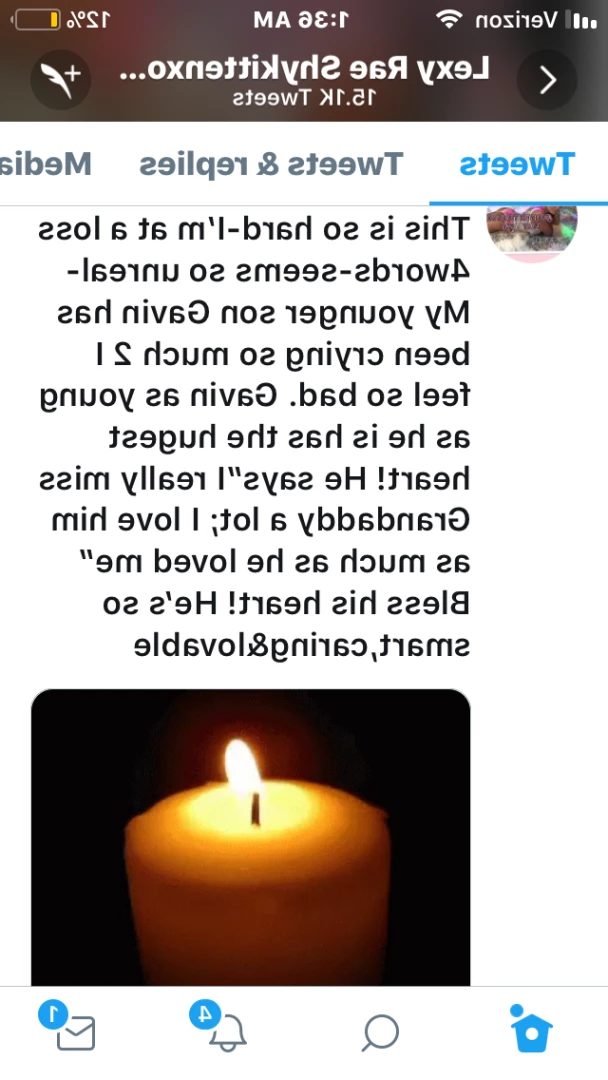Compose a new tweet

point(61,81)
